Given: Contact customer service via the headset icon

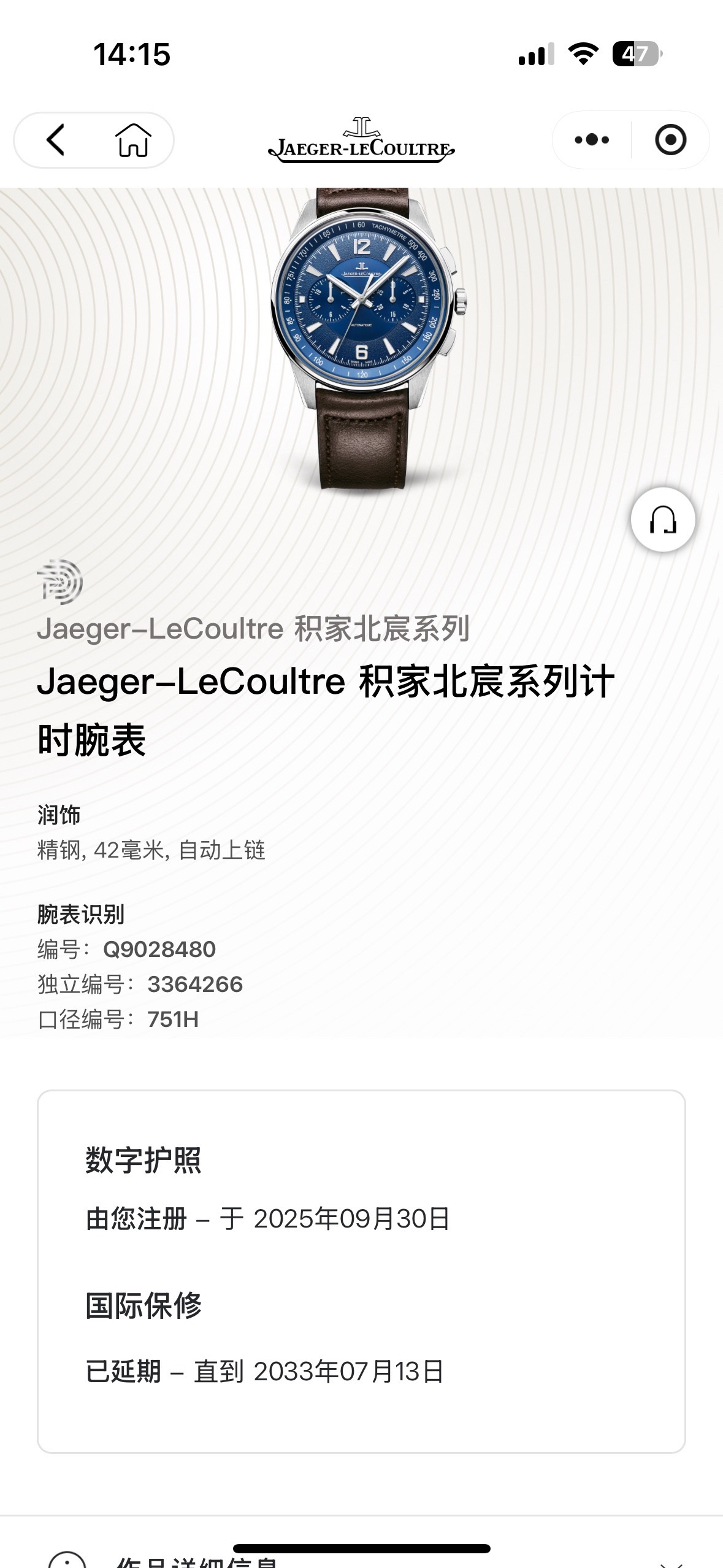Looking at the screenshot, I should click(x=663, y=520).
